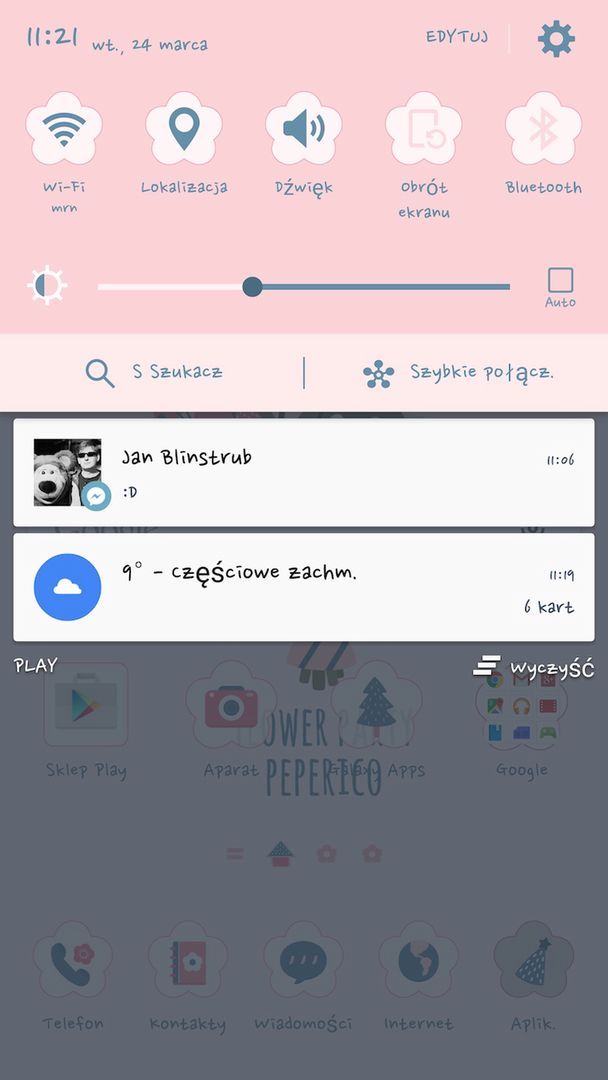
Task: Enable Obrót ekranu screen rotation
Action: pyautogui.click(x=424, y=129)
